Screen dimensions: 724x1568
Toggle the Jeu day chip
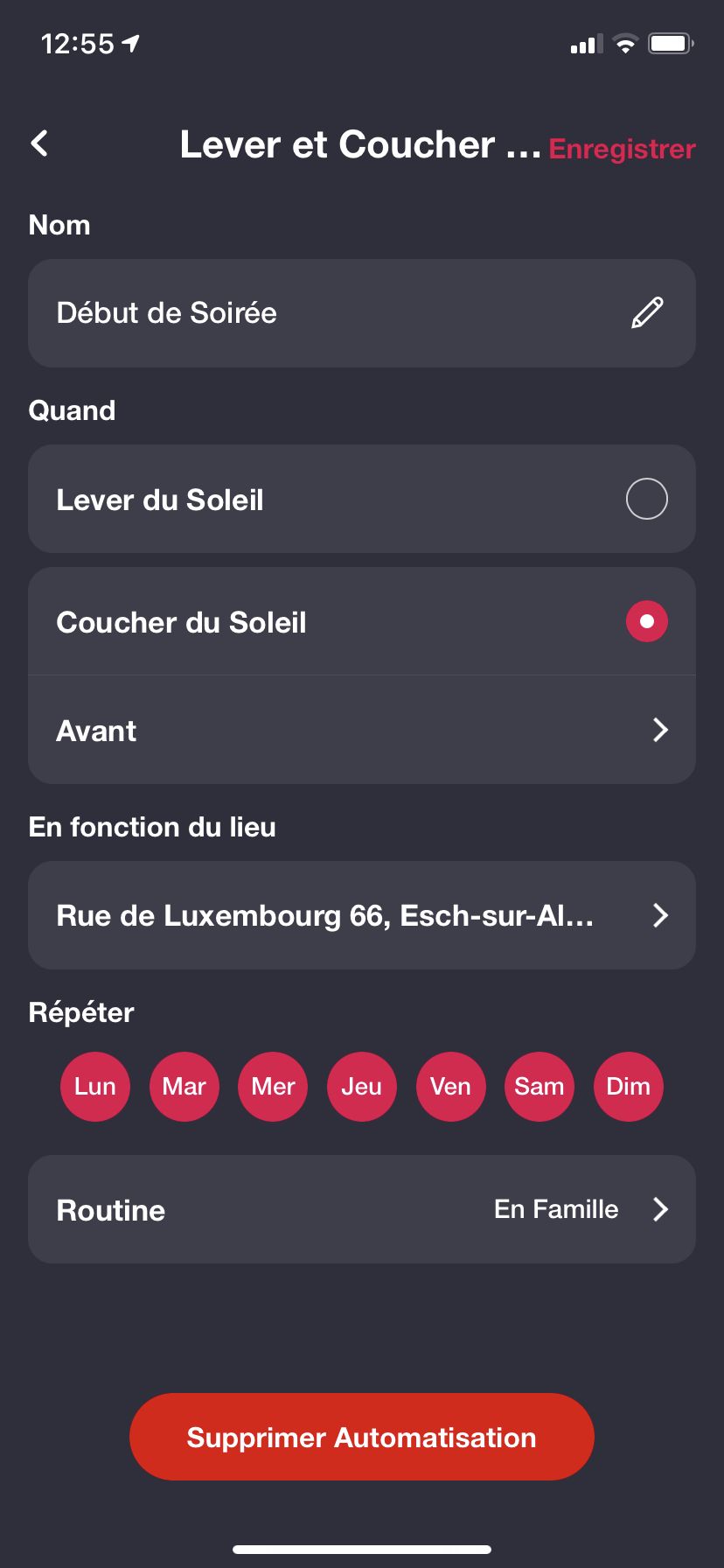coord(362,1086)
